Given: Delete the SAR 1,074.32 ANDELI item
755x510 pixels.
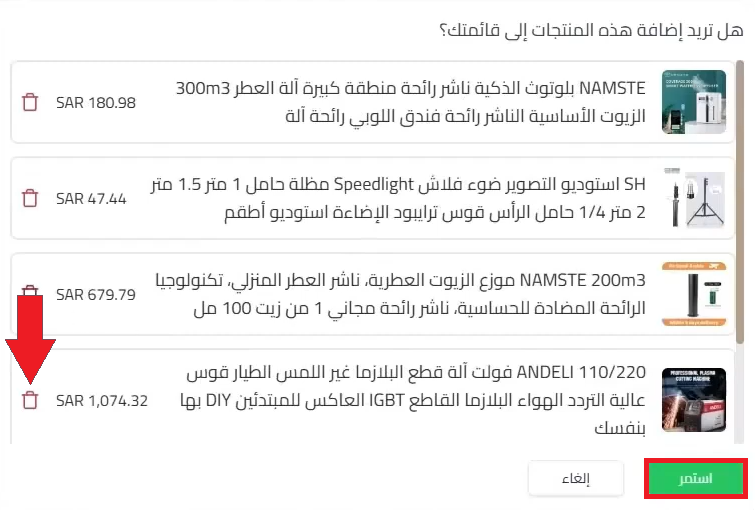Looking at the screenshot, I should 30,400.
